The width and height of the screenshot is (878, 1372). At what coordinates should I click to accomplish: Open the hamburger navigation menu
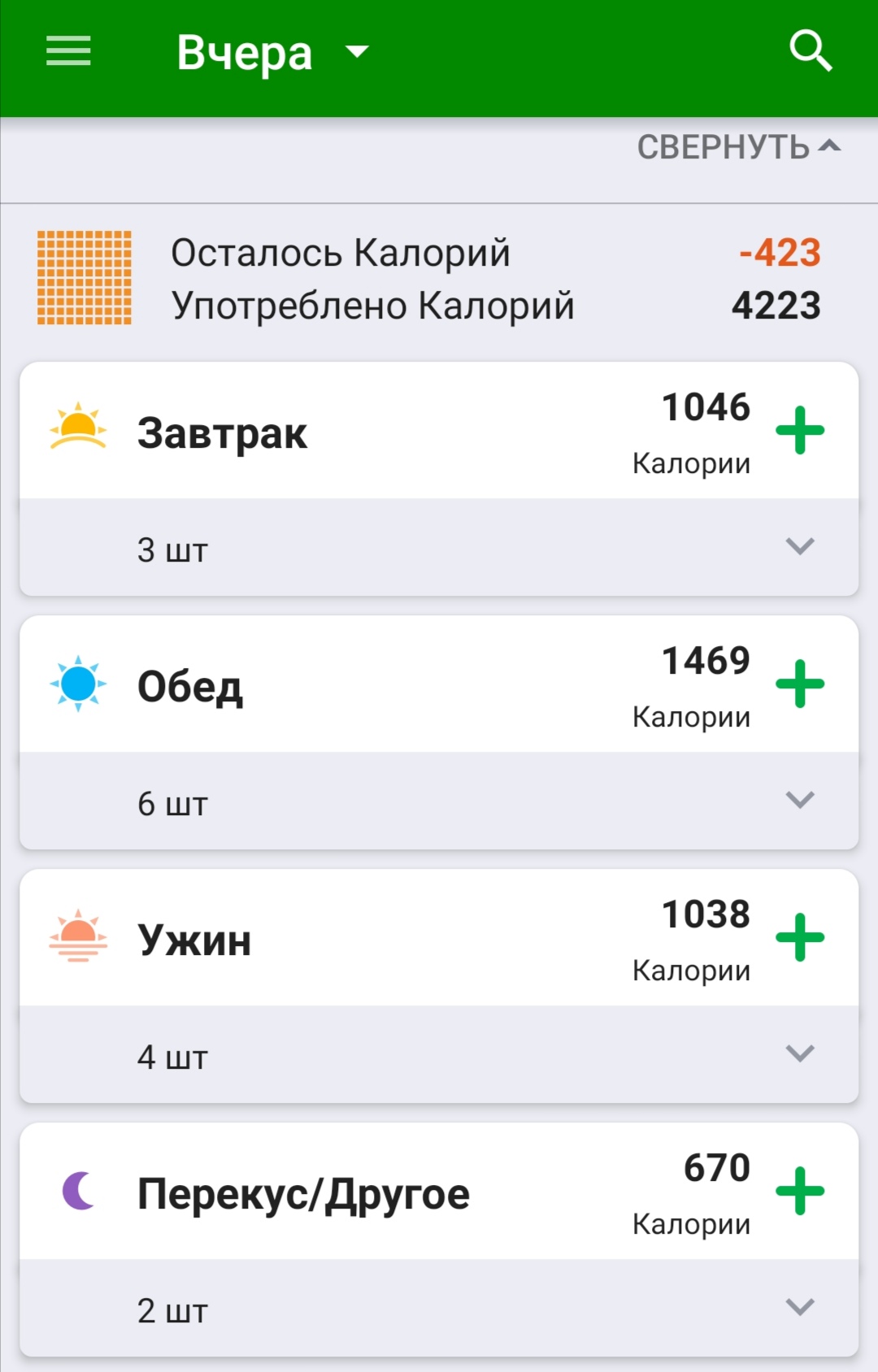(68, 51)
